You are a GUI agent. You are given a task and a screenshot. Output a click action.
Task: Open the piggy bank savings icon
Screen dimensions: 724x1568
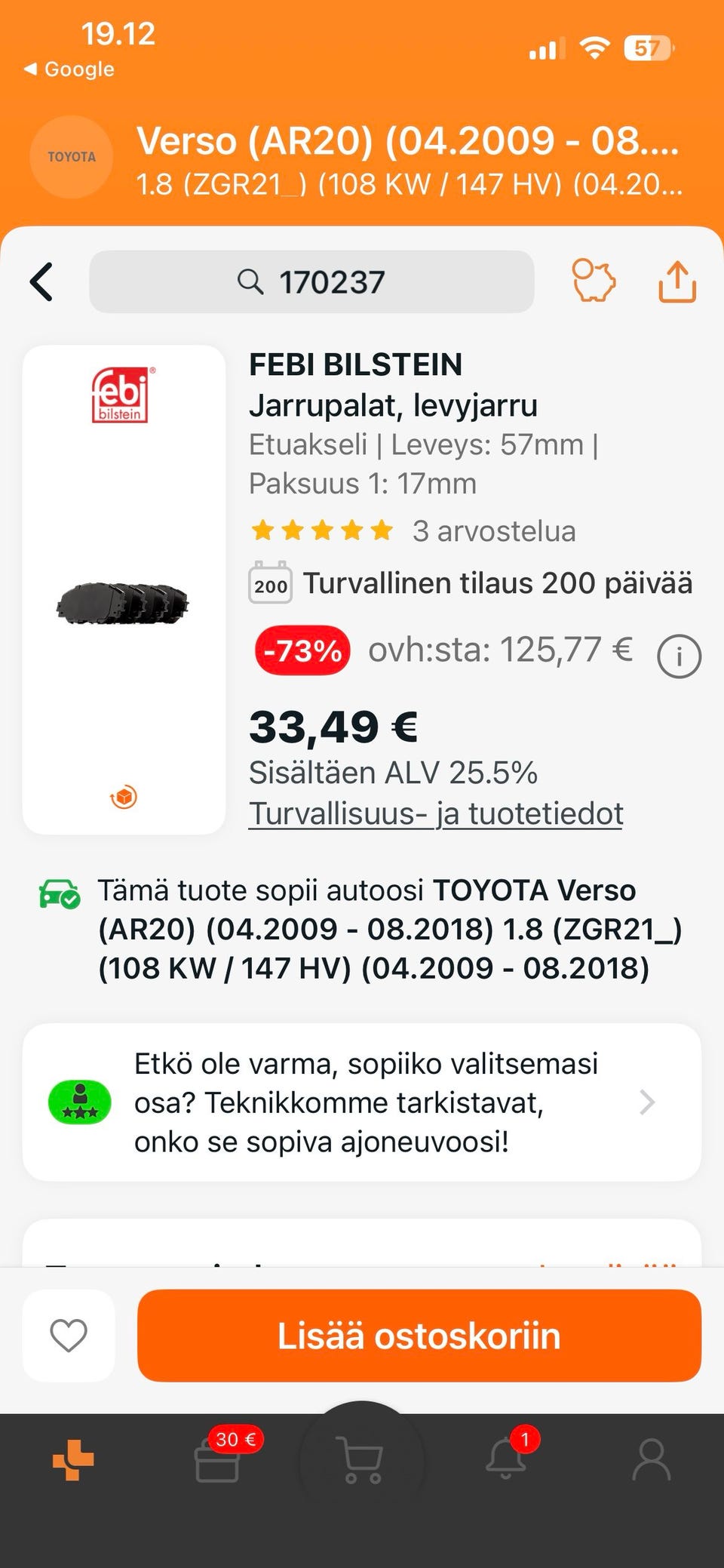click(593, 281)
